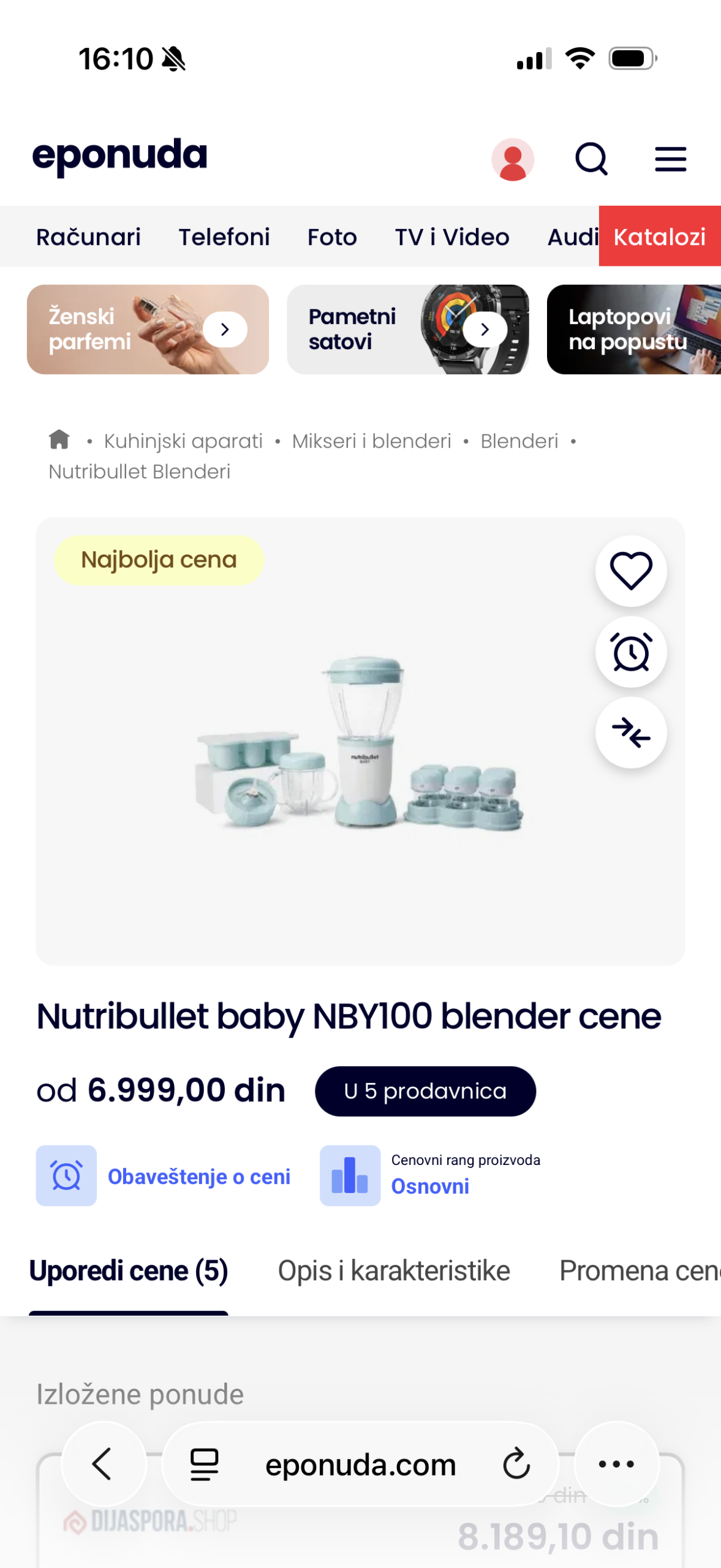Open the search magnifier in header

[591, 159]
